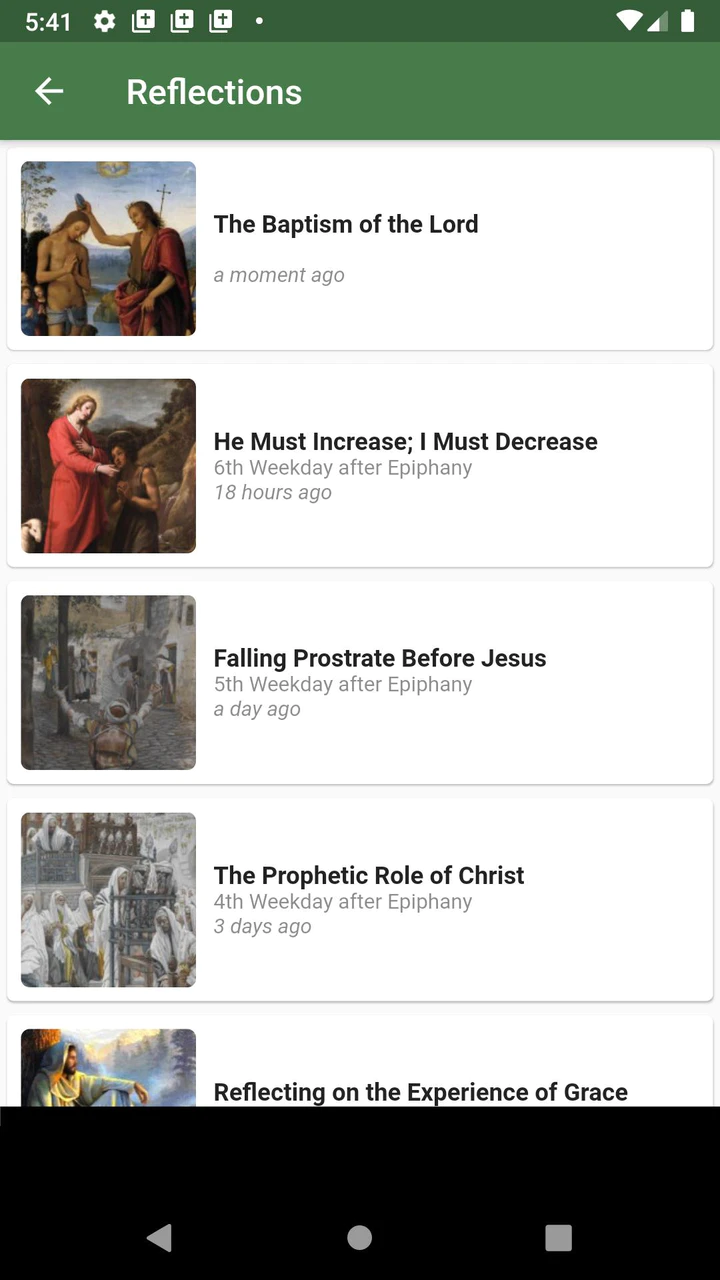The height and width of the screenshot is (1280, 720).
Task: Go back from the Reflections screen
Action: [49, 92]
